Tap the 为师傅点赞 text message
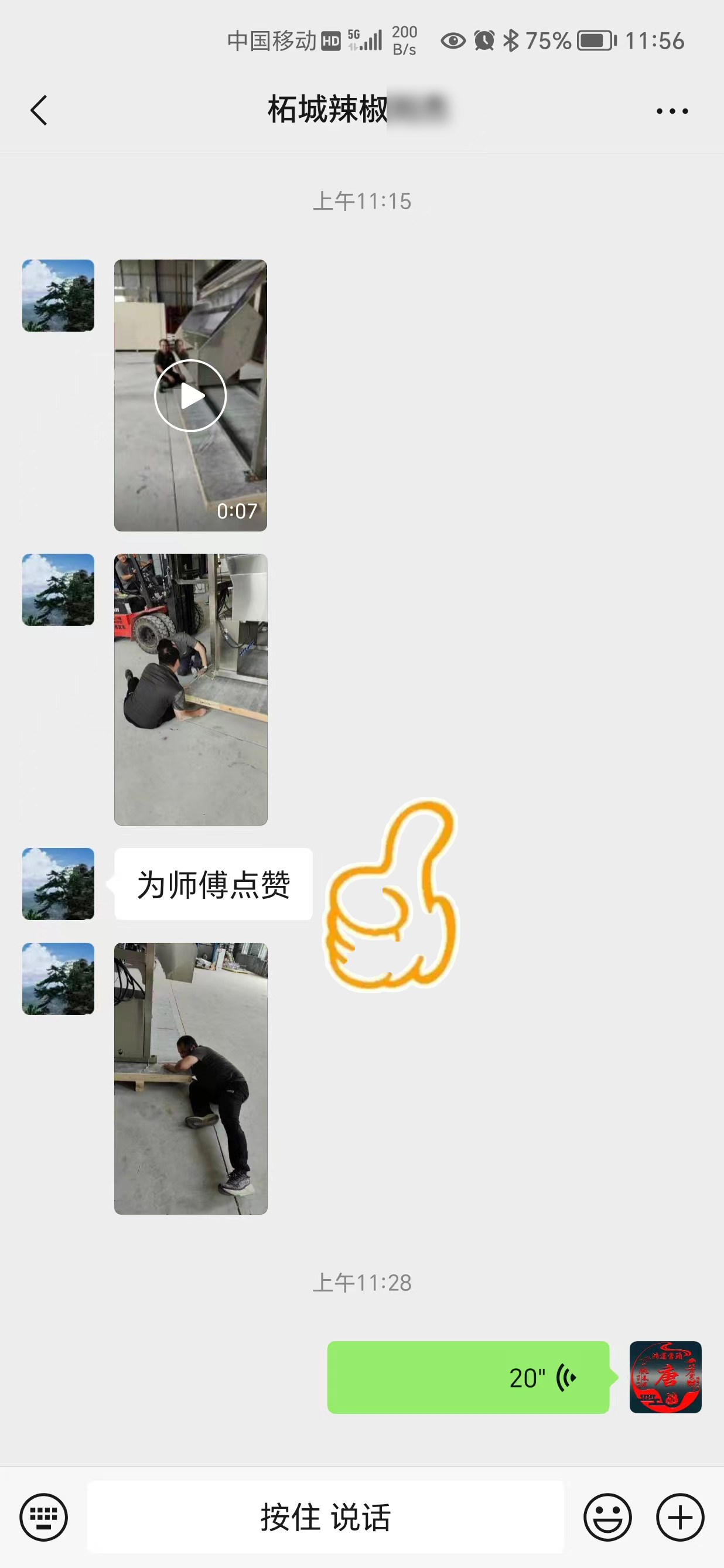 pos(214,885)
